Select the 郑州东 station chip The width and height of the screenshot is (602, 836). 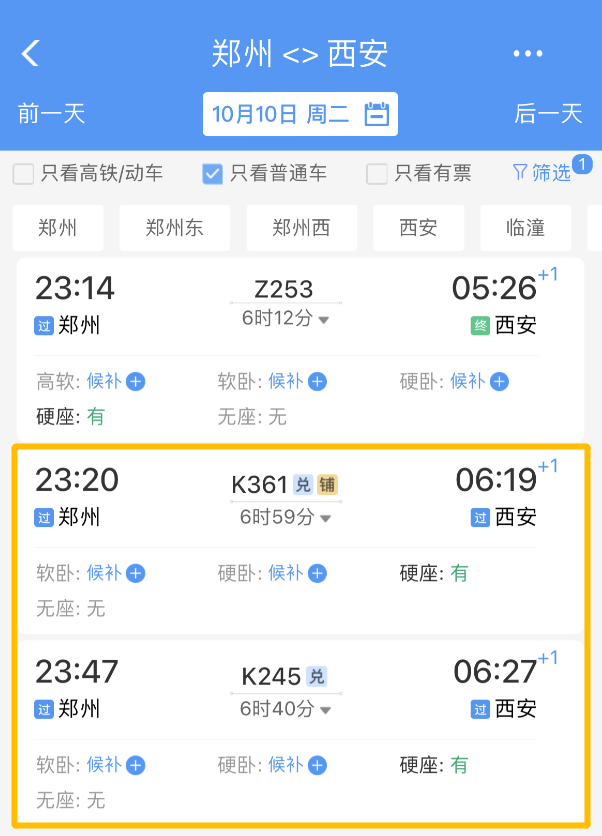tap(174, 228)
